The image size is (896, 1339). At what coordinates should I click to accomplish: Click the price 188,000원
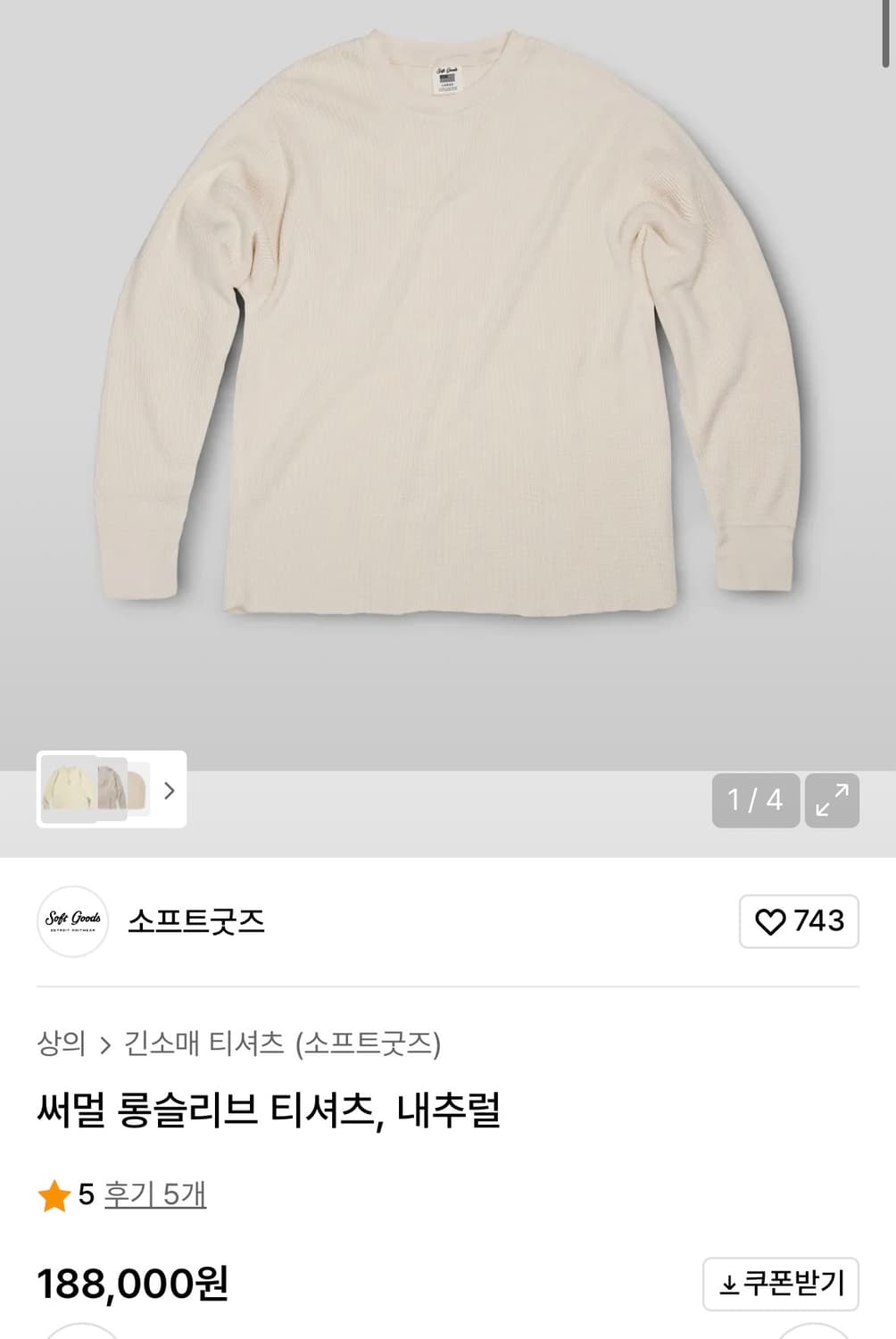point(132,1285)
